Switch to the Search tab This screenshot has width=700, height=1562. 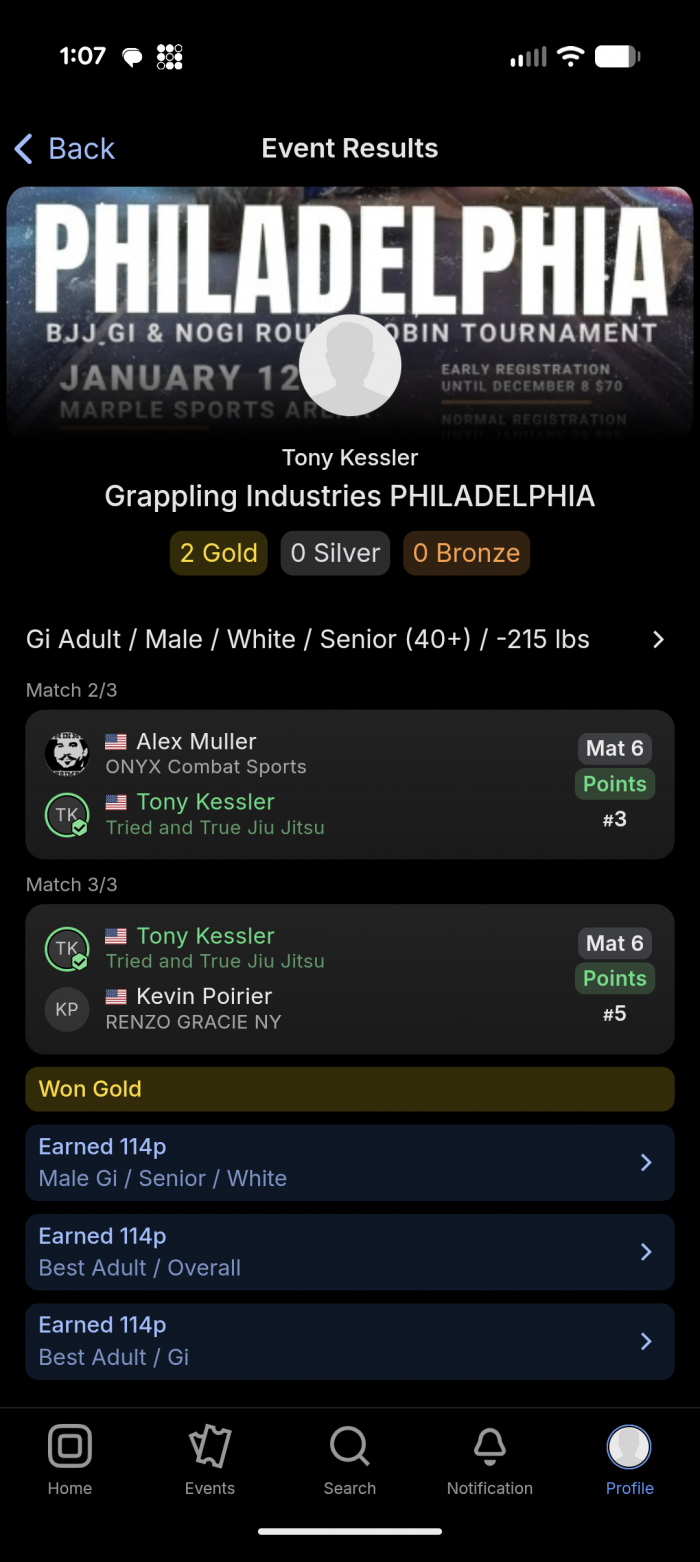click(x=350, y=1460)
